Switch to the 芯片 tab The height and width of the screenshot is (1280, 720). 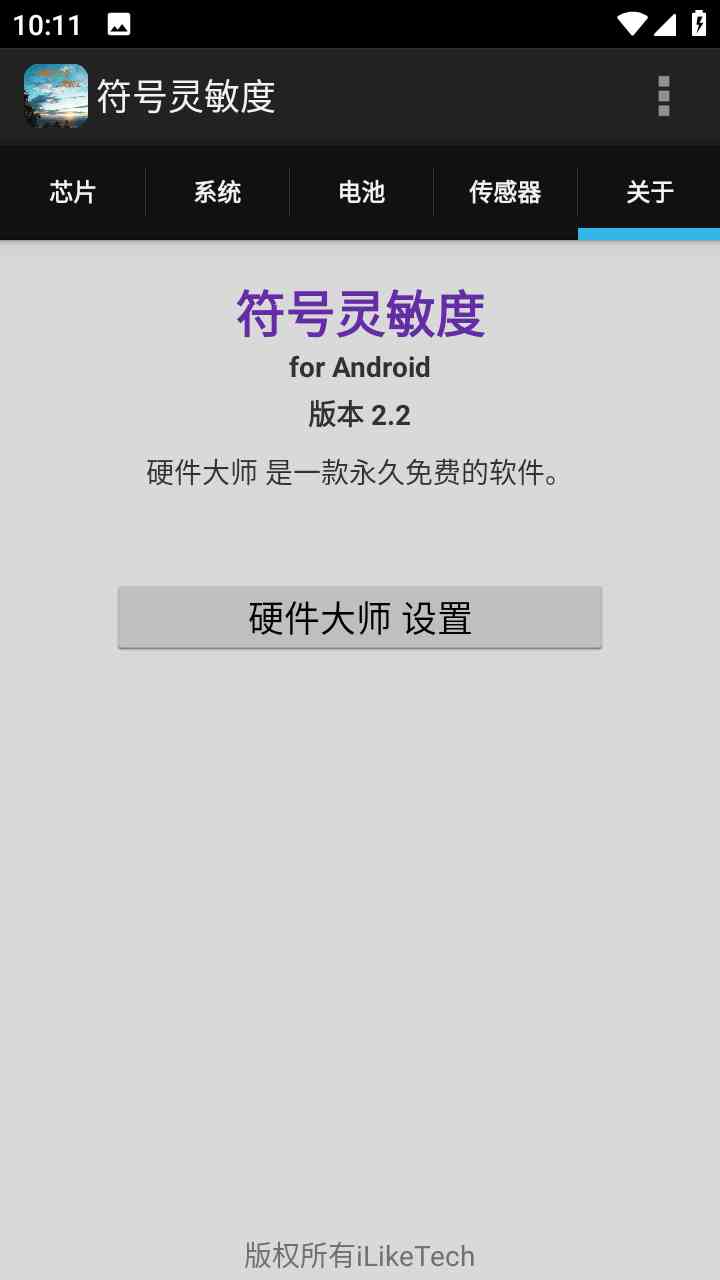pos(72,192)
